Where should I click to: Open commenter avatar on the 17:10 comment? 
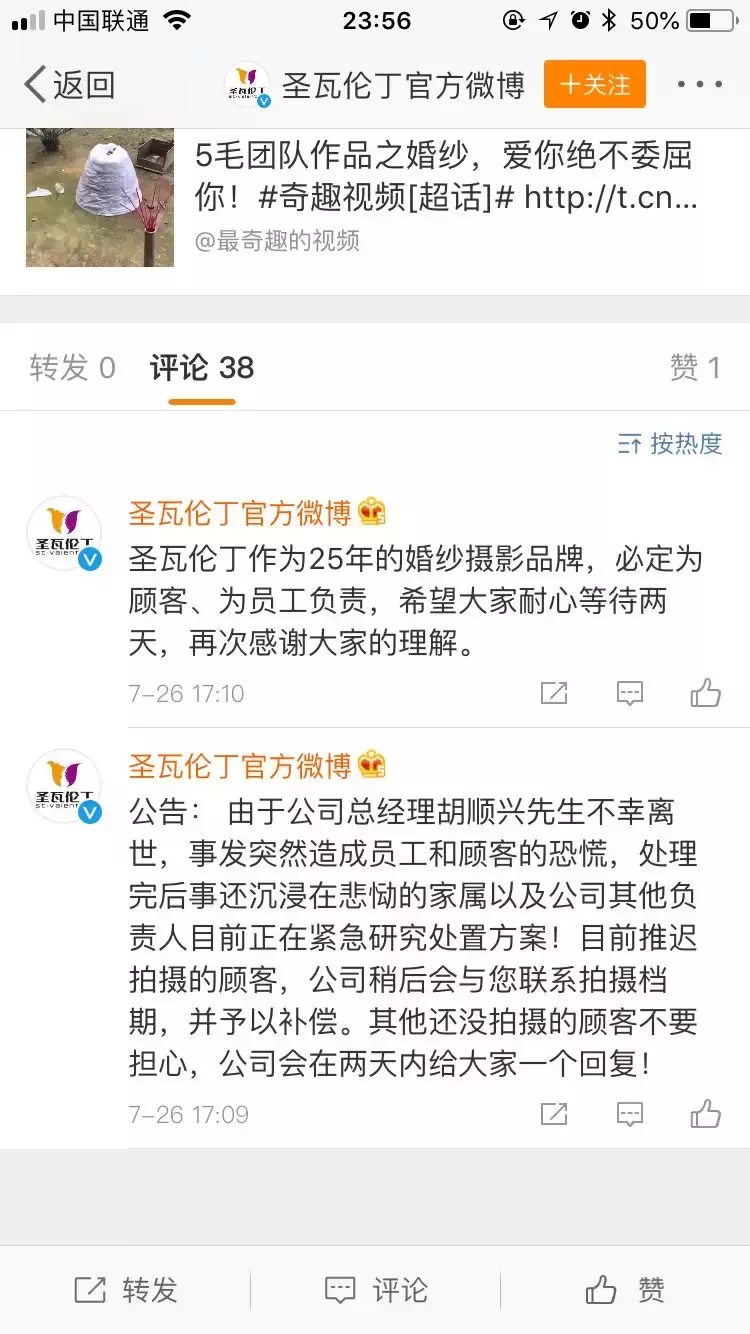click(64, 533)
